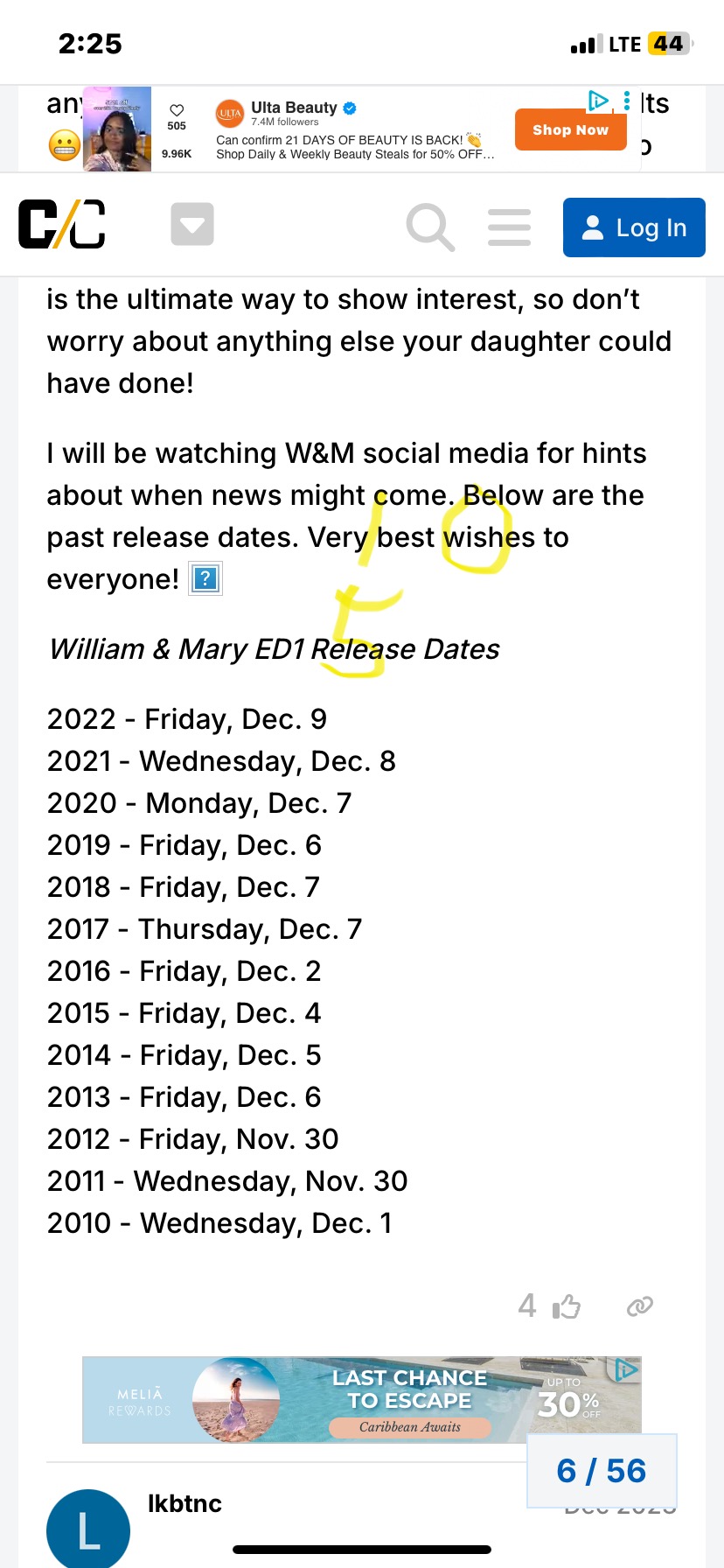Open the hamburger menu

509,227
